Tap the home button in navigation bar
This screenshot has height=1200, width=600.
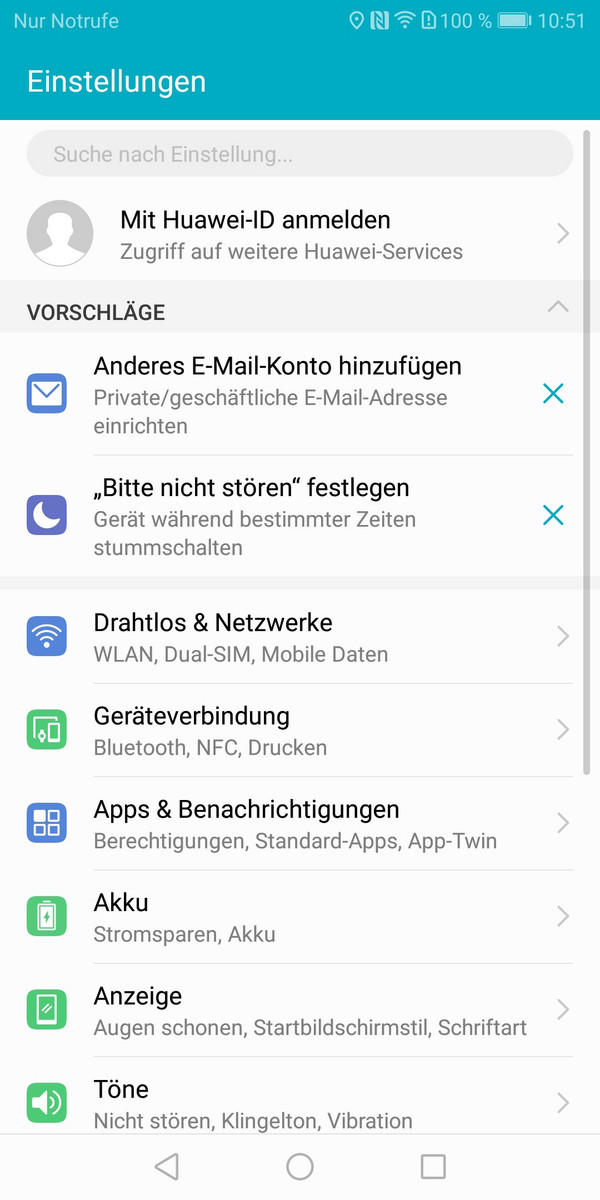pos(300,1166)
